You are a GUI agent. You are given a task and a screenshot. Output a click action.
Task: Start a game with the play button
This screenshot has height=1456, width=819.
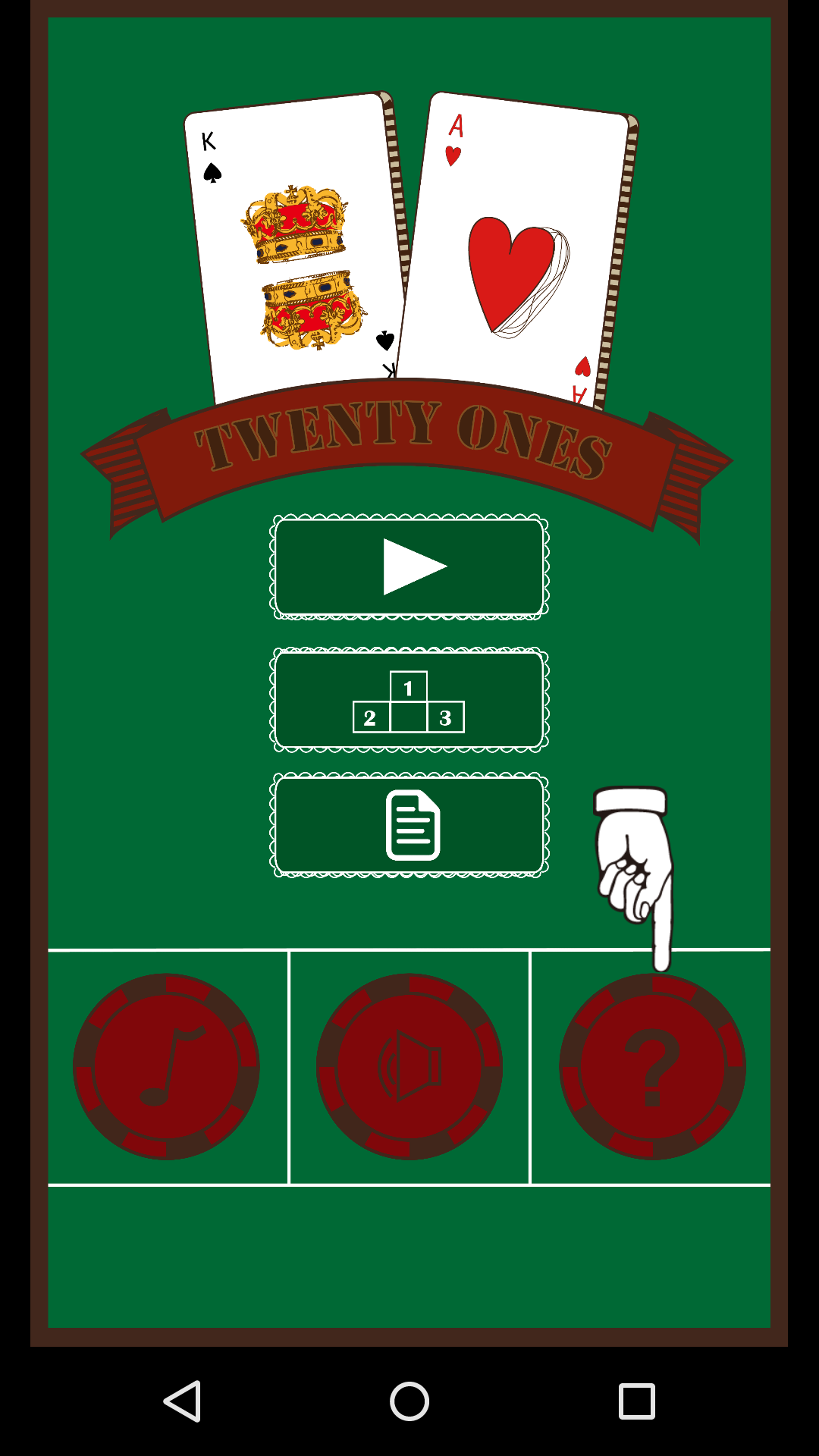point(409,566)
